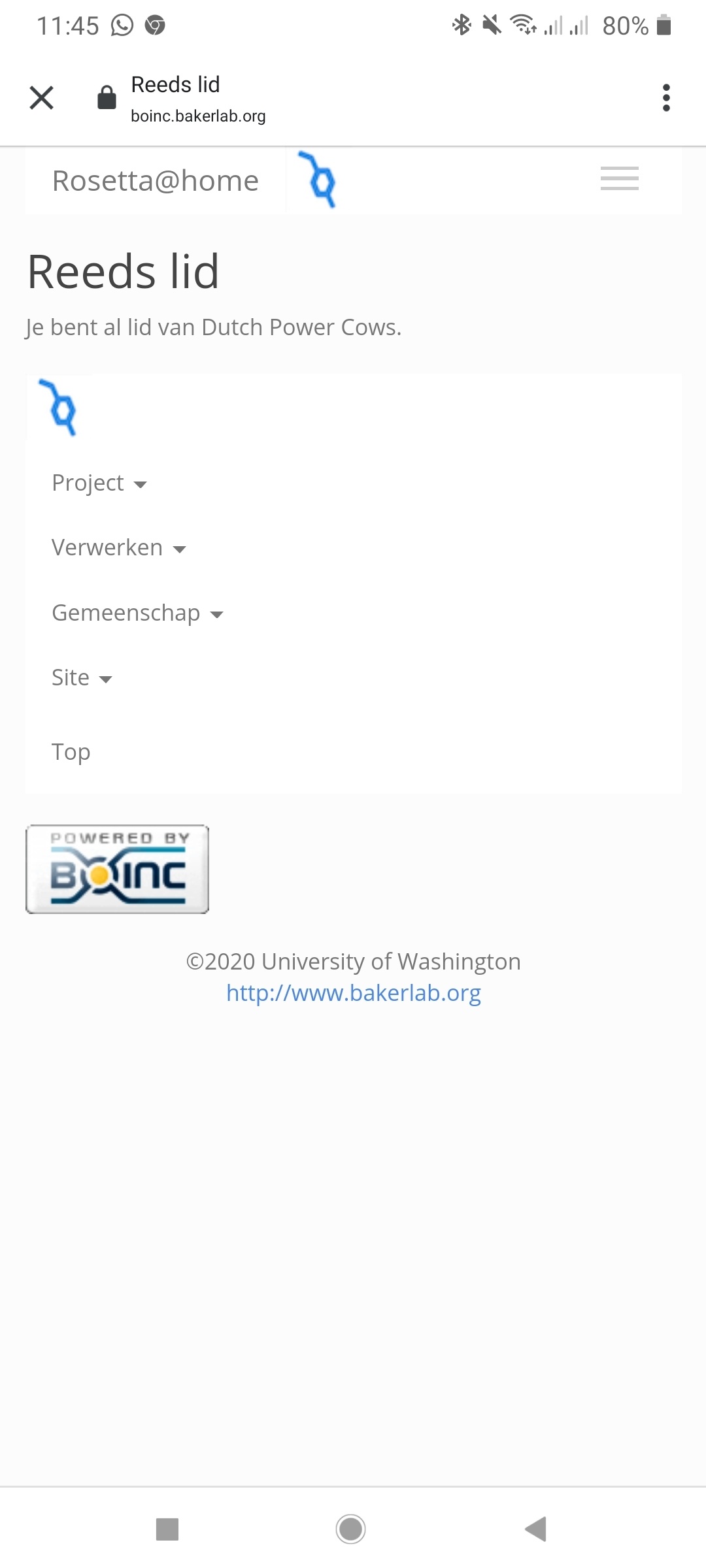Go back with the system back button
Image resolution: width=706 pixels, height=1568 pixels.
point(536,1529)
